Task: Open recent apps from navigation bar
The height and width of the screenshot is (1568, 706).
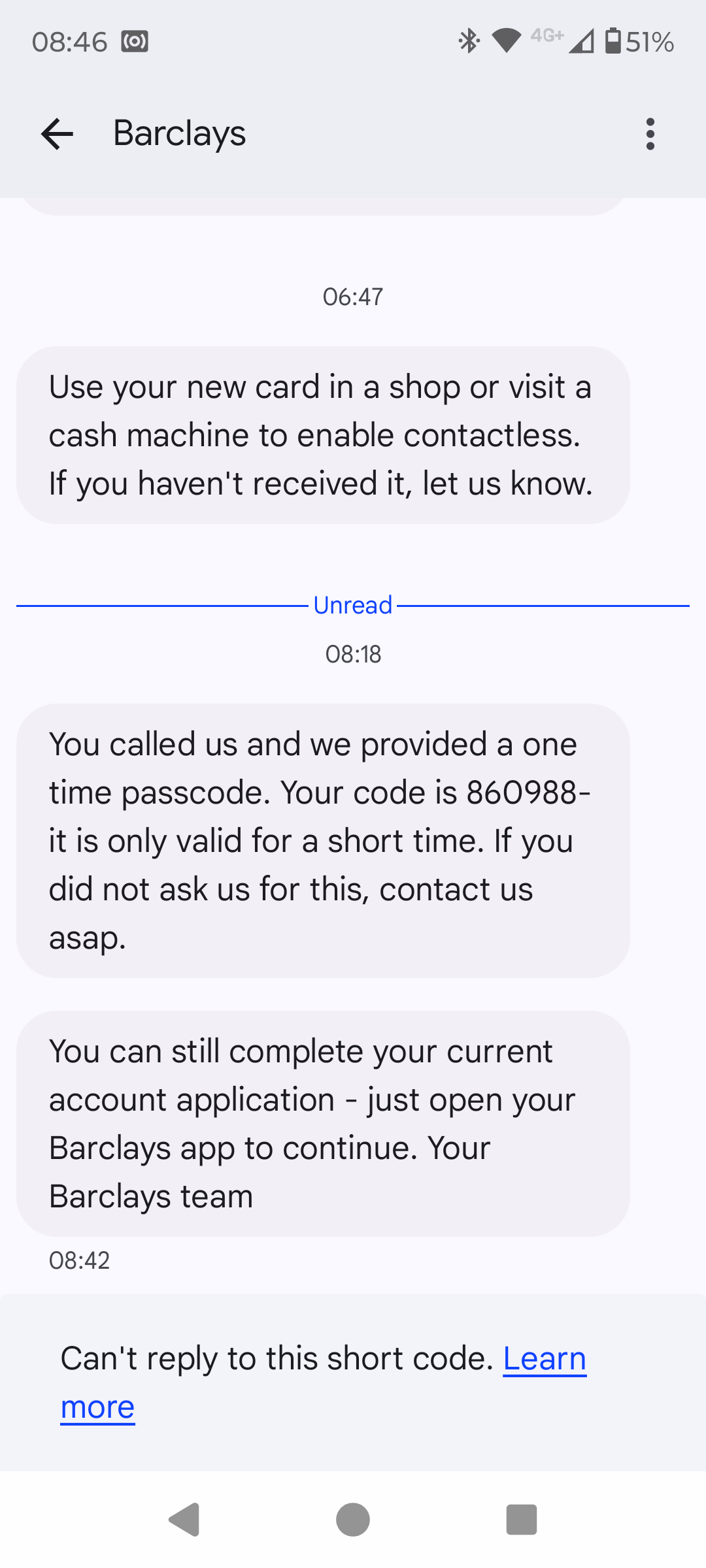Action: 522,1519
